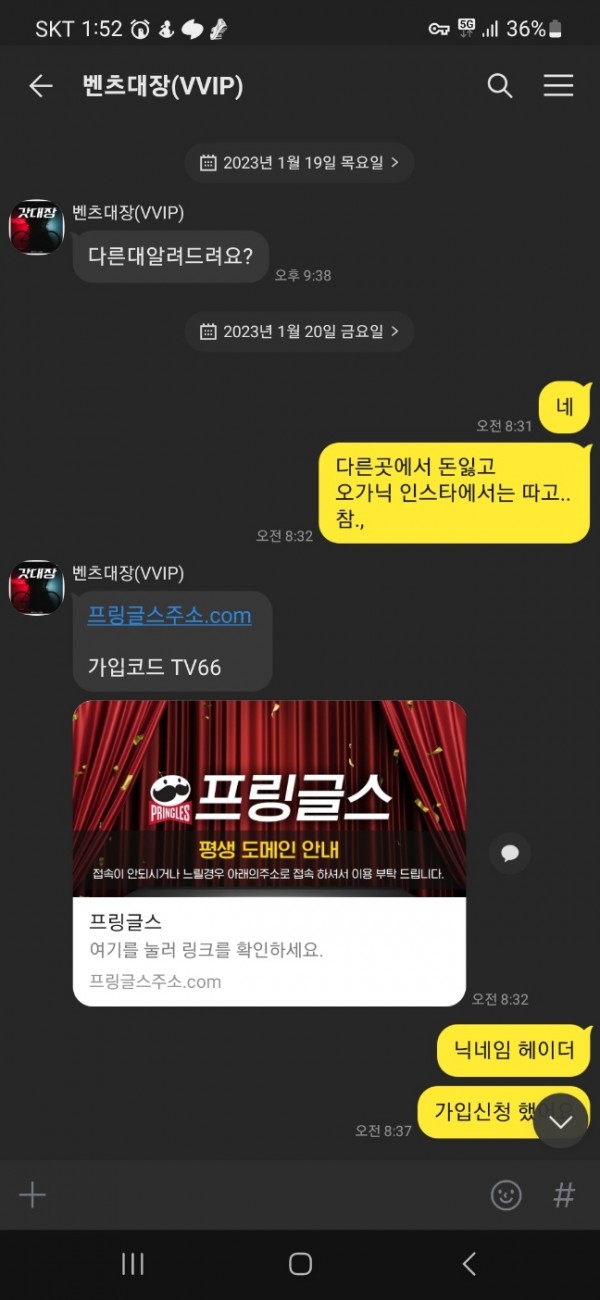Search within this chat
The width and height of the screenshot is (600, 1300).
click(x=500, y=86)
